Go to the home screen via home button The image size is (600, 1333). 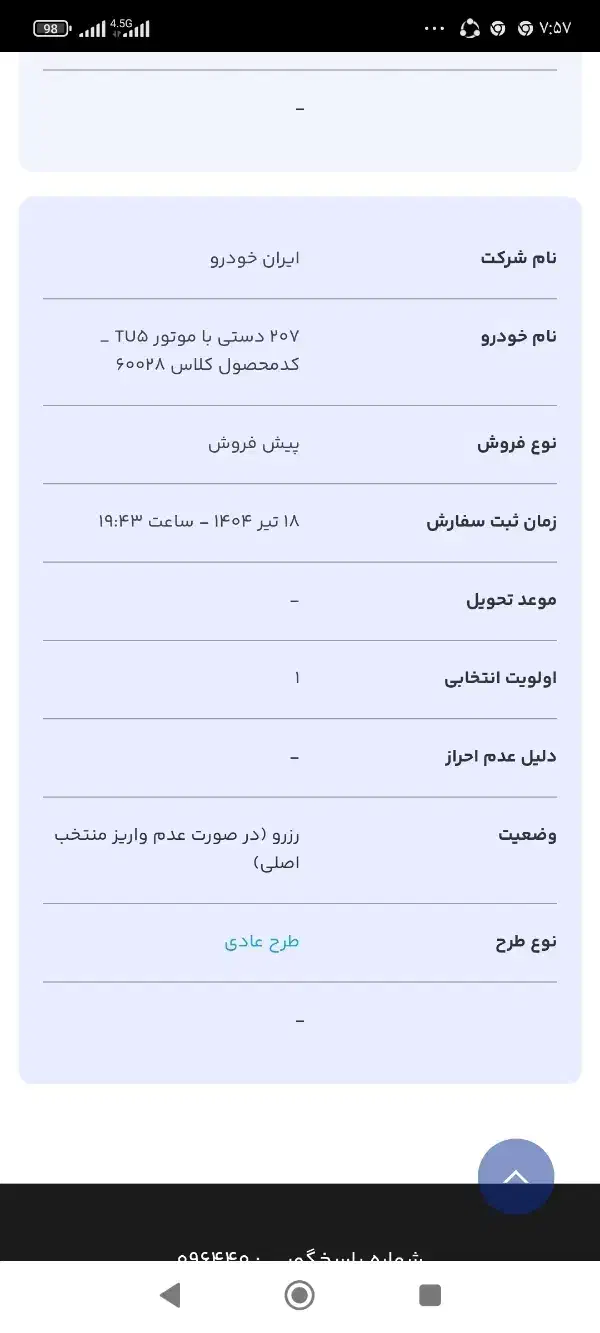pos(299,1296)
